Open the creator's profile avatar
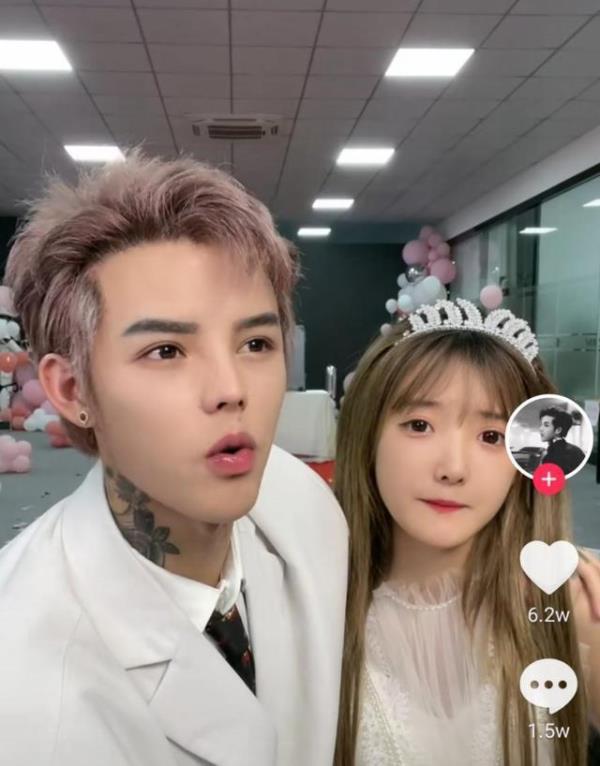 [x=548, y=436]
